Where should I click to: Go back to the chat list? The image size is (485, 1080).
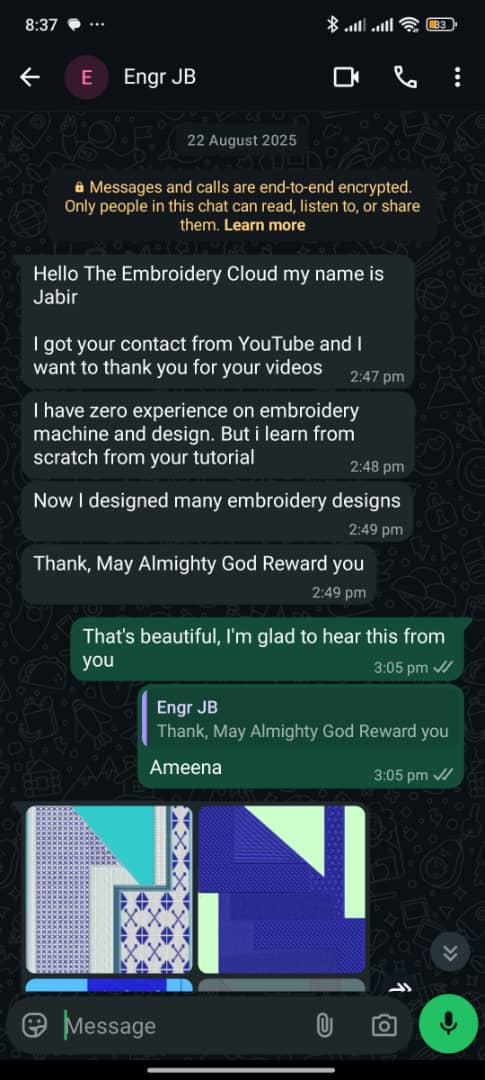[x=29, y=78]
